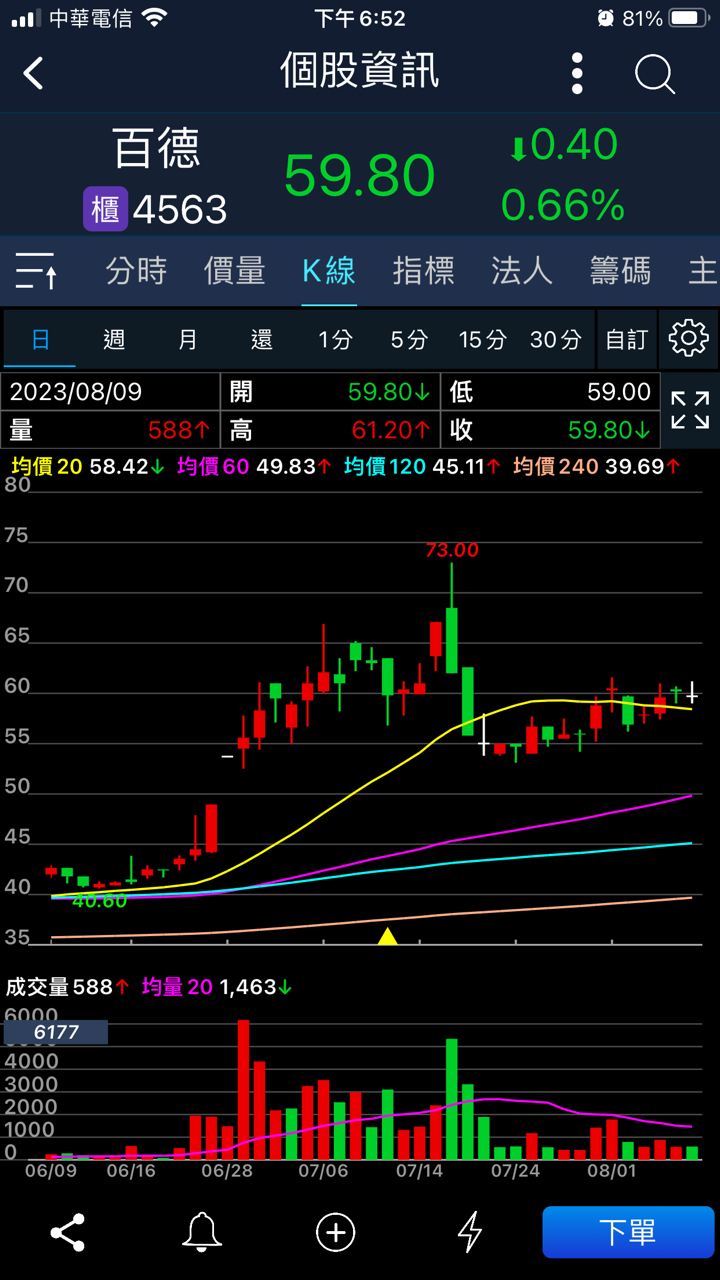Switch chart to 週 weekly view
Viewport: 720px width, 1280px height.
pyautogui.click(x=114, y=339)
